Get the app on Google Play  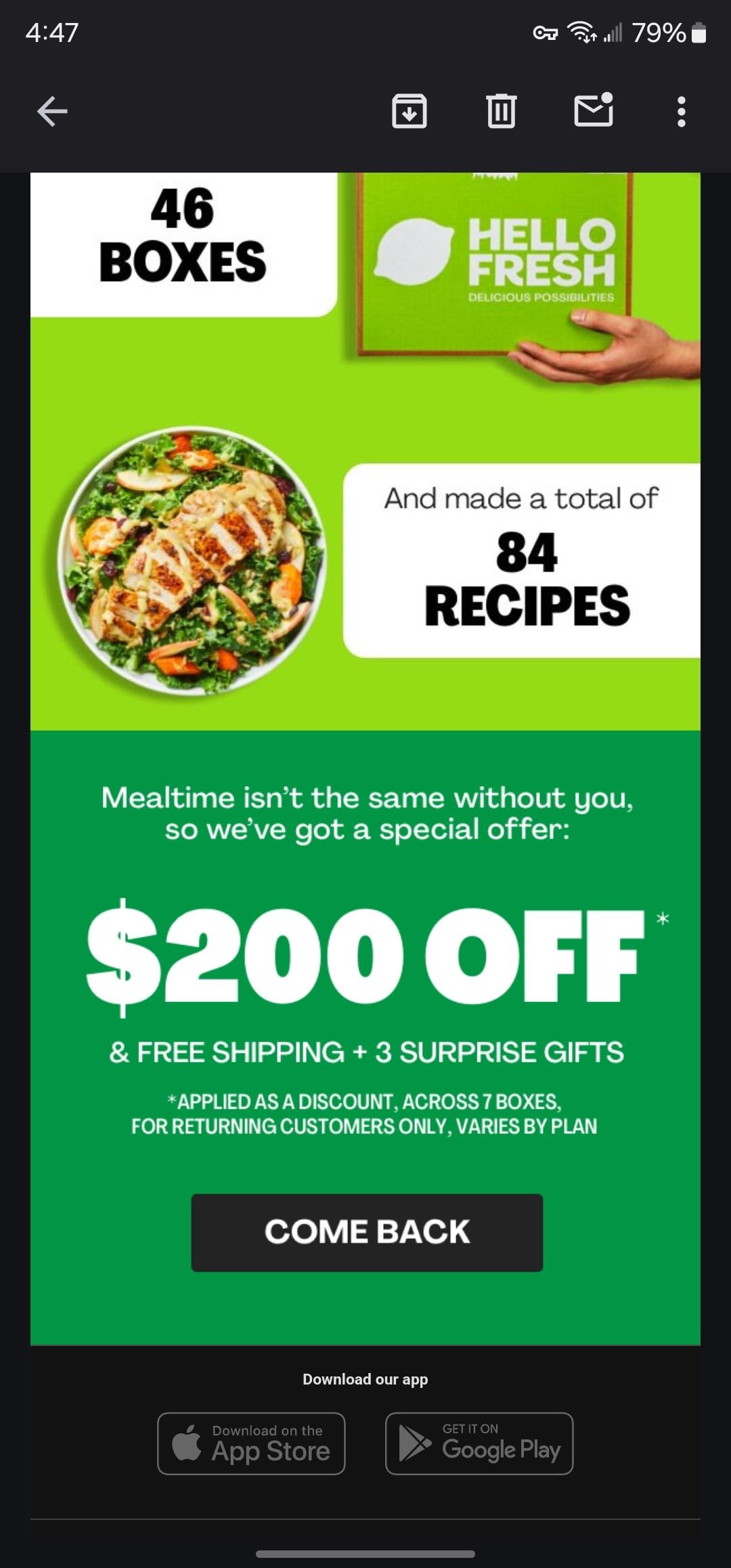[x=479, y=1443]
